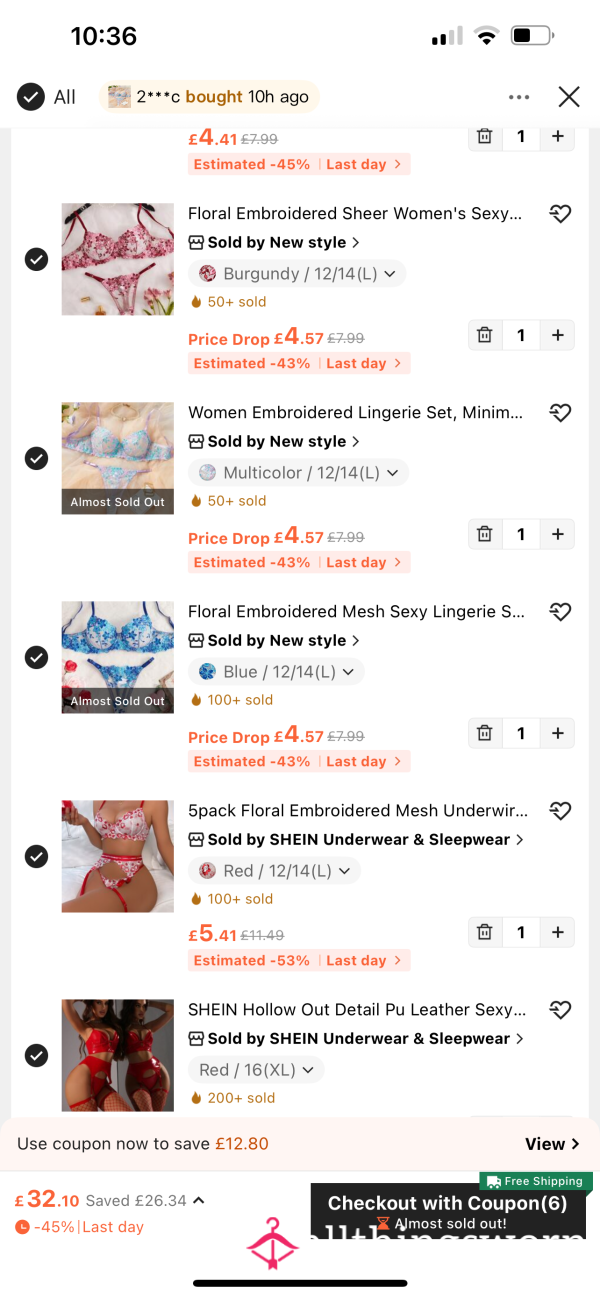The height and width of the screenshot is (1298, 600).
Task: Change the Burgundy / 12/14(L) variant dropdown
Action: coord(297,273)
